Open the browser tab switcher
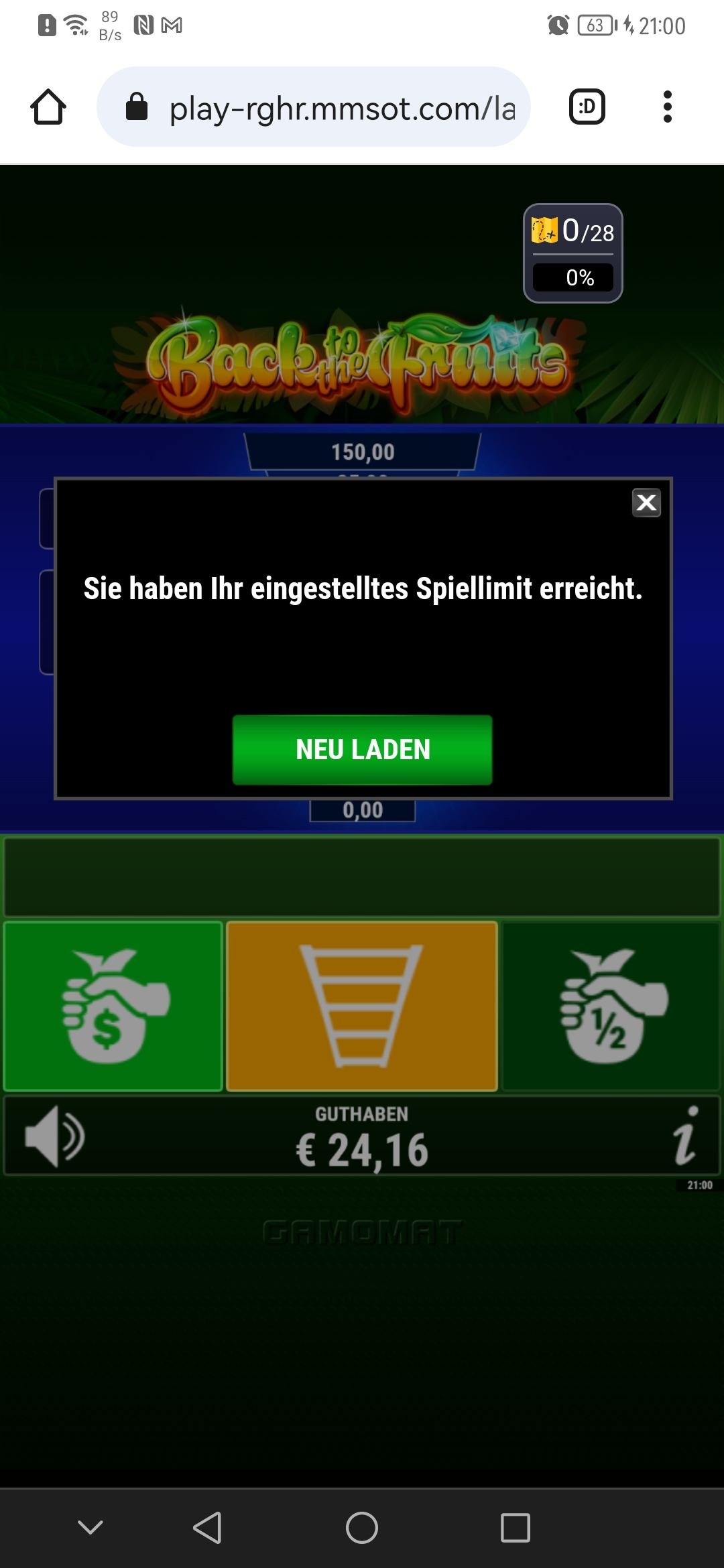The width and height of the screenshot is (724, 1568). 587,107
